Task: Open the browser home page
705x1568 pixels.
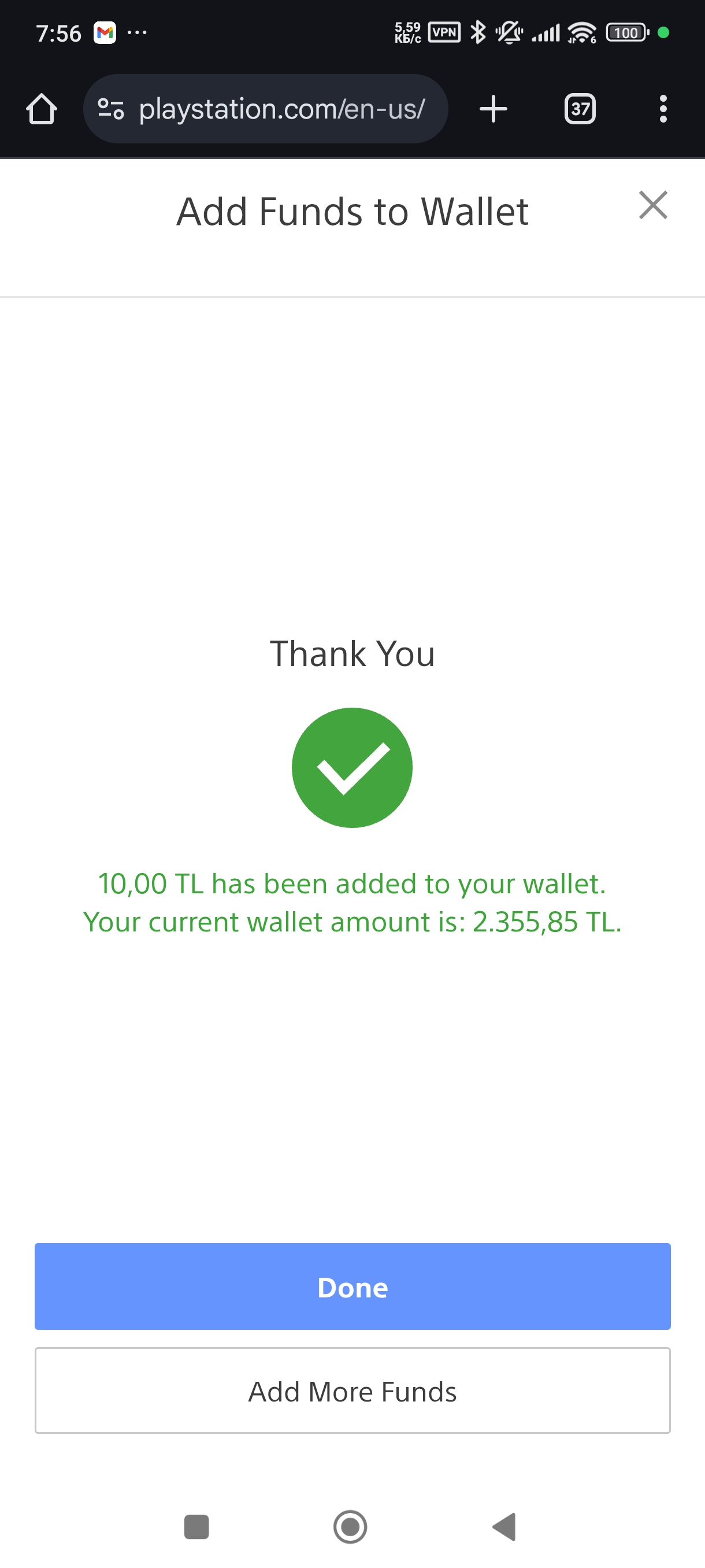Action: pos(42,110)
